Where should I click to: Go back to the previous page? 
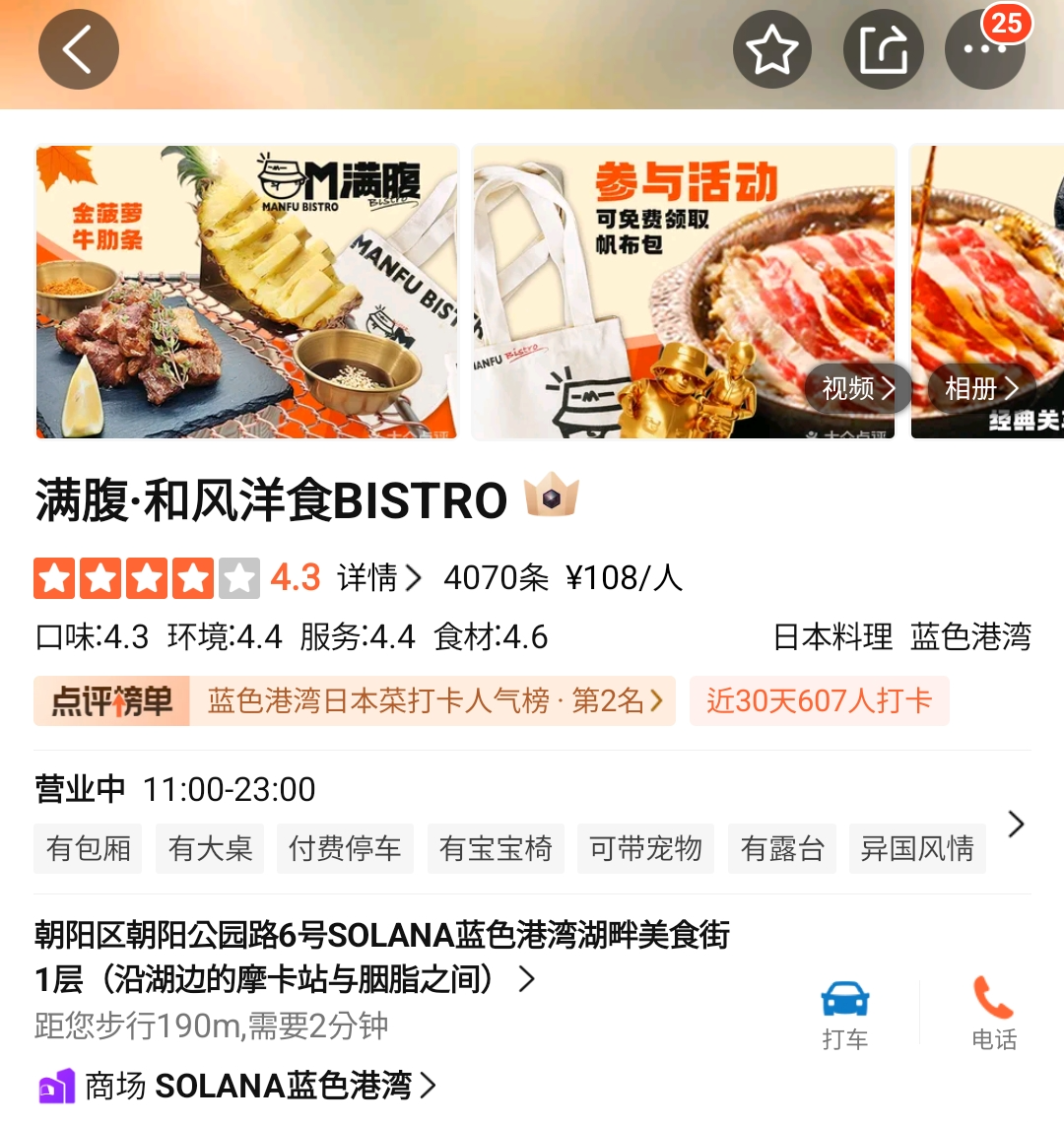point(79,49)
